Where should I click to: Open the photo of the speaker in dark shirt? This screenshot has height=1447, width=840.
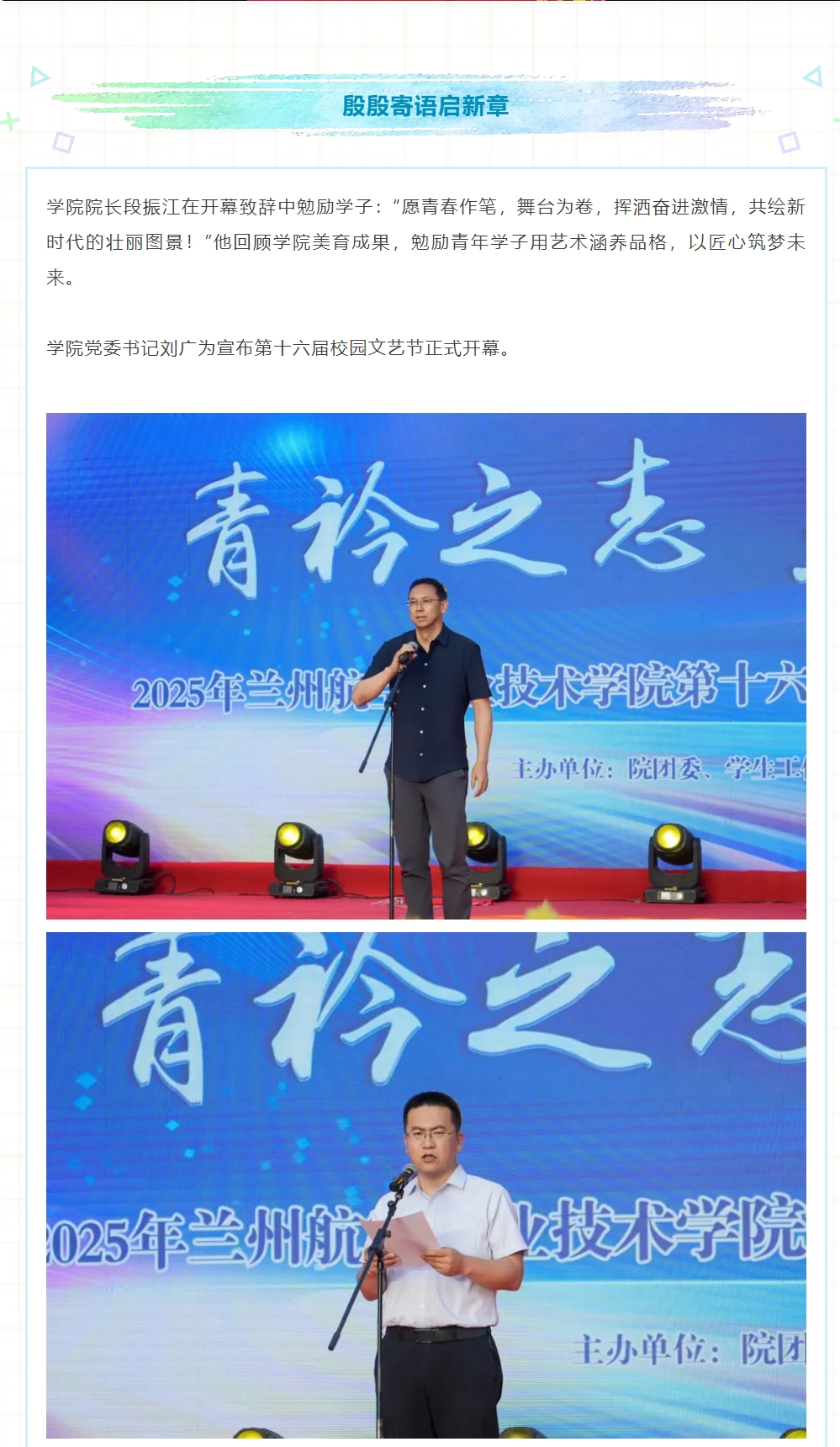point(425,665)
